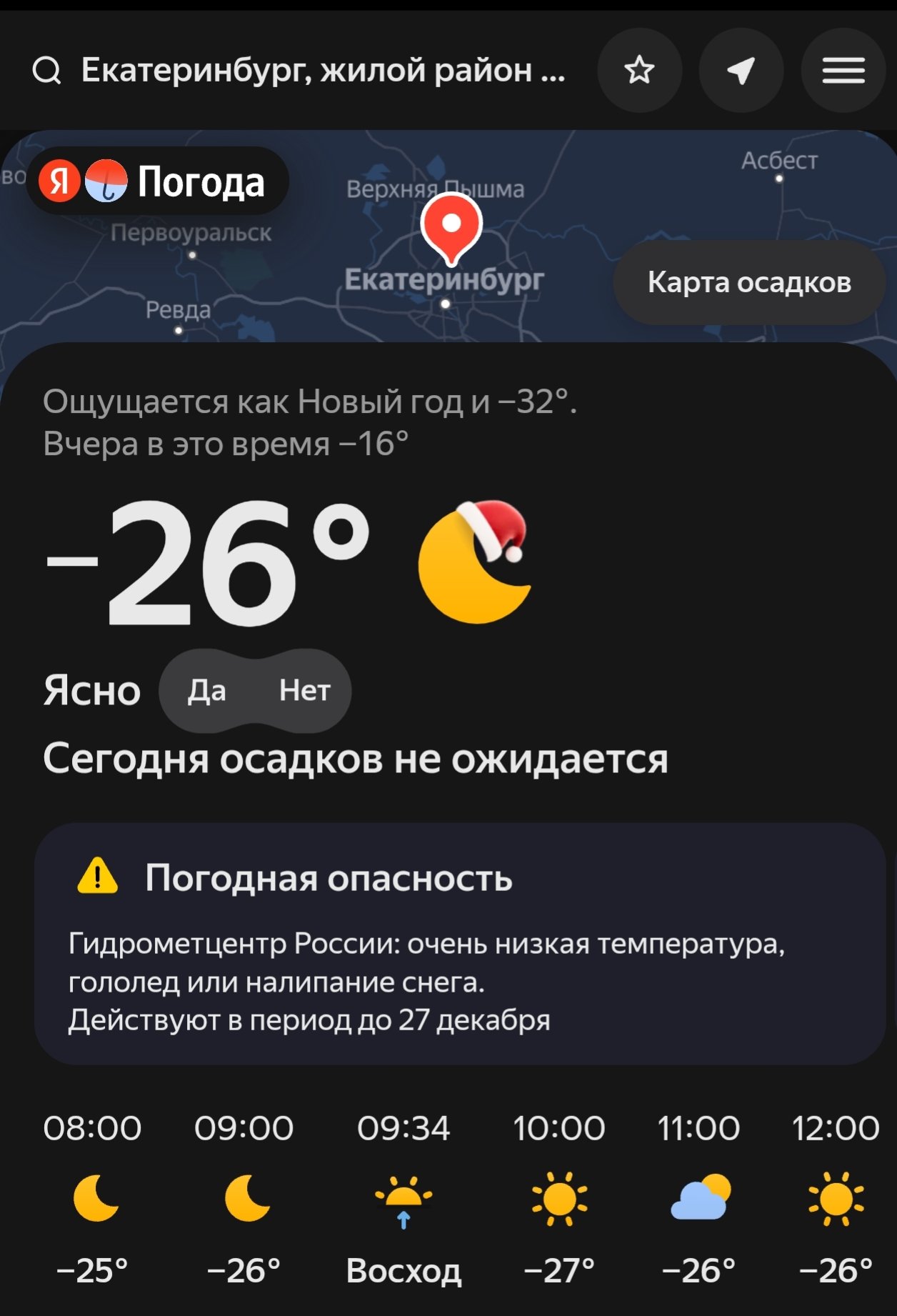This screenshot has height=1316, width=897.
Task: Answer Нет to the Ясно question
Action: click(x=305, y=691)
